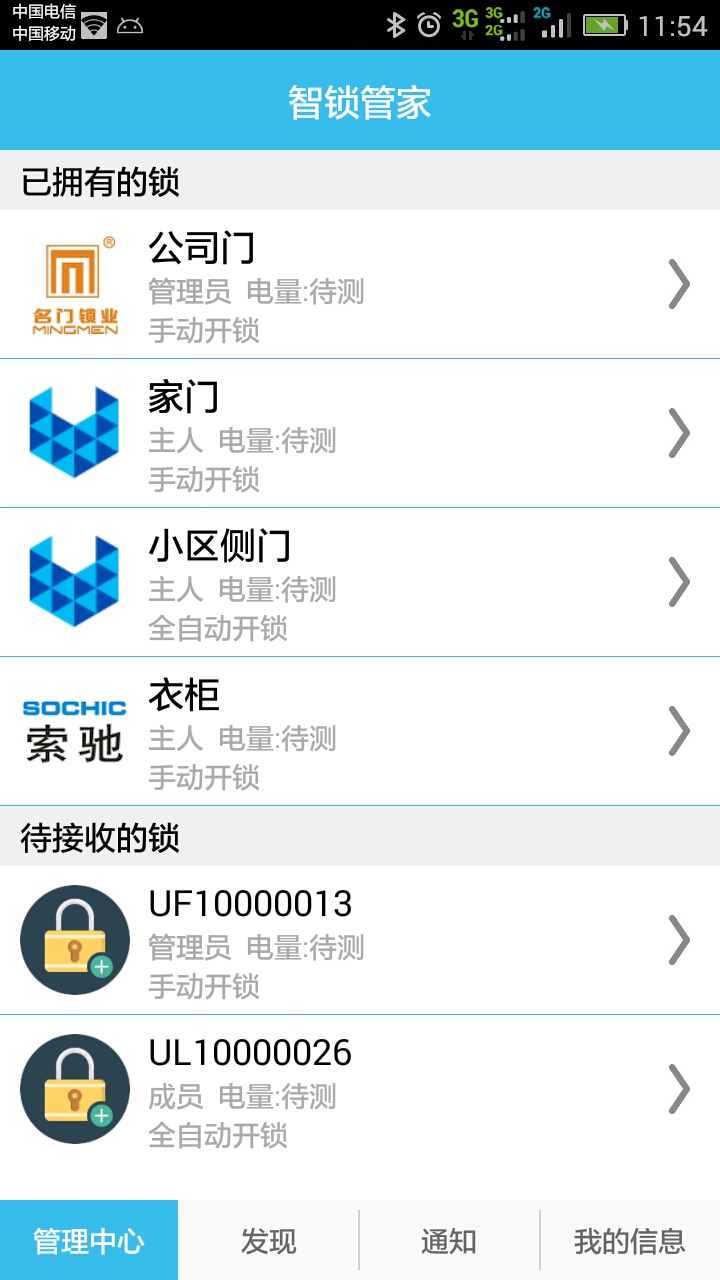
Task: Tap the blue lock brand icon beside 家门
Action: (x=72, y=432)
